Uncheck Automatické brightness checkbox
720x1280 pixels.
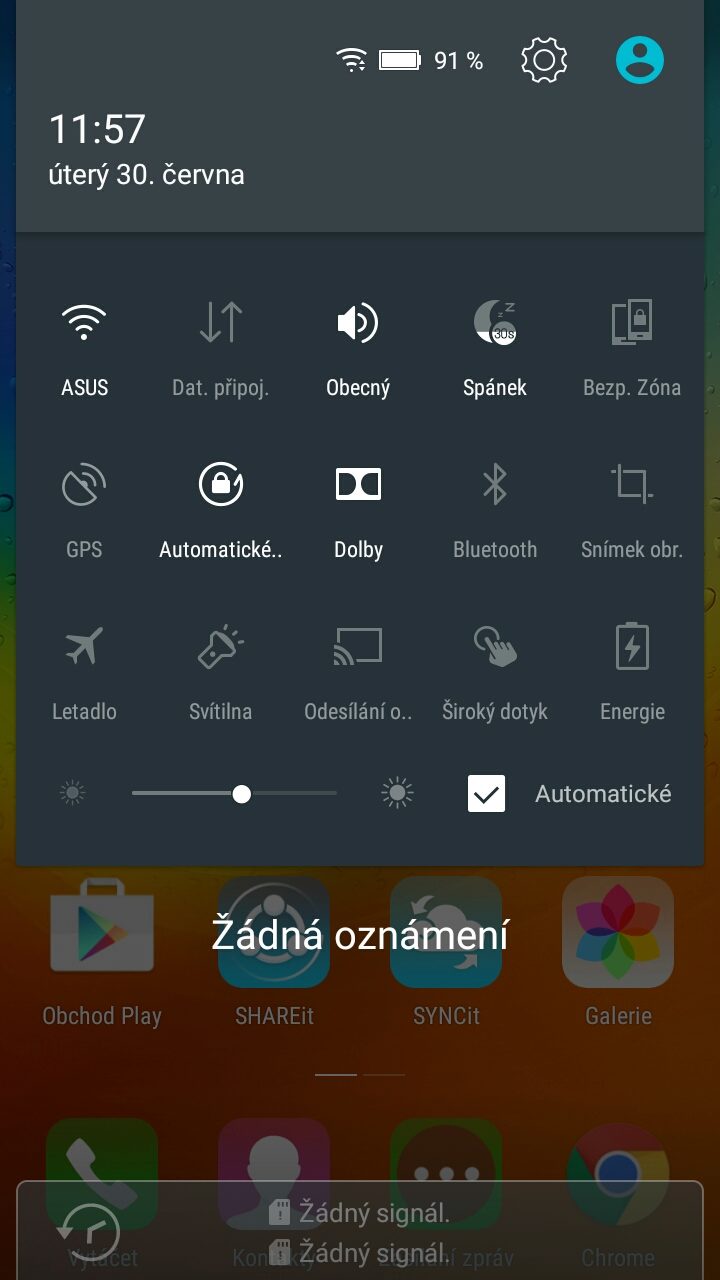pos(487,794)
